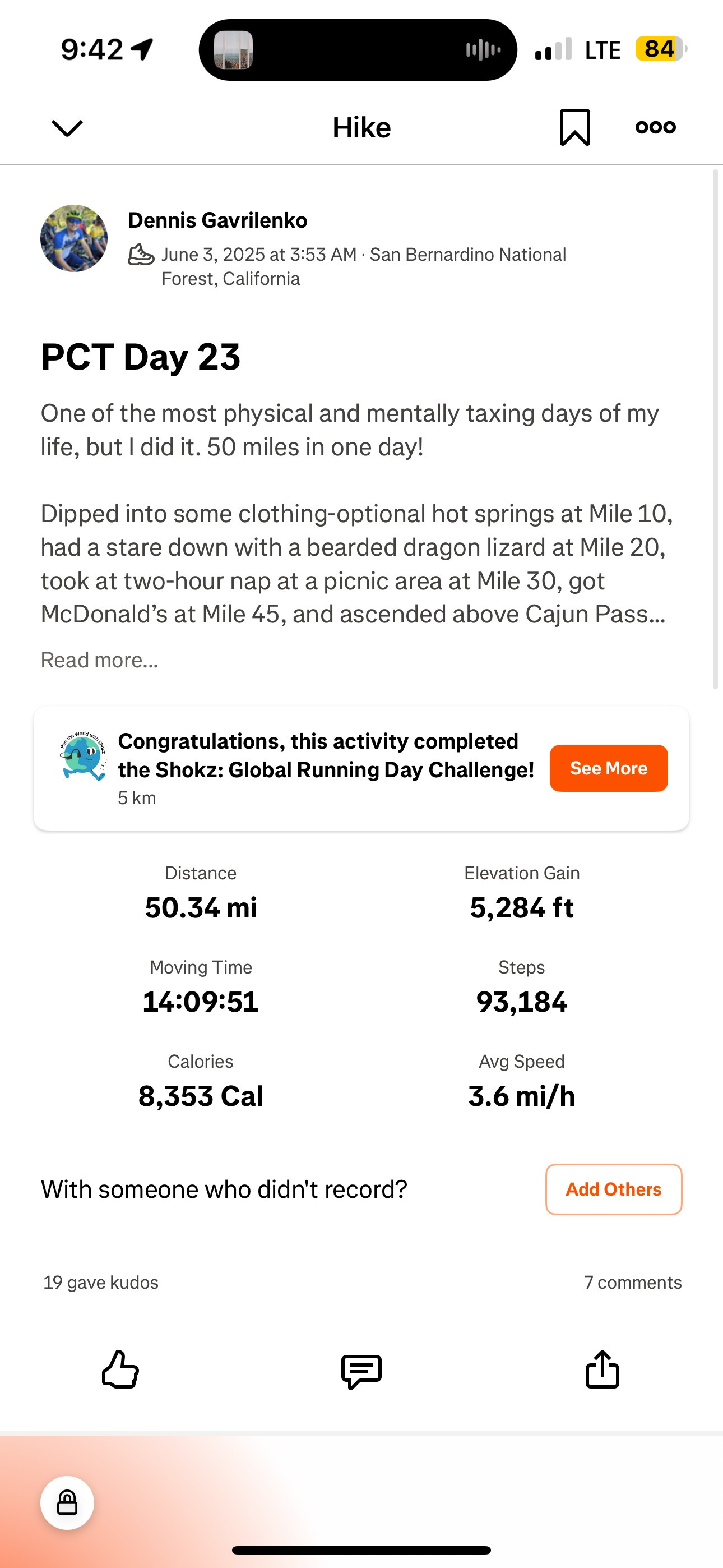This screenshot has width=723, height=1568.
Task: Tap See More on the Shokz challenge
Action: 608,768
